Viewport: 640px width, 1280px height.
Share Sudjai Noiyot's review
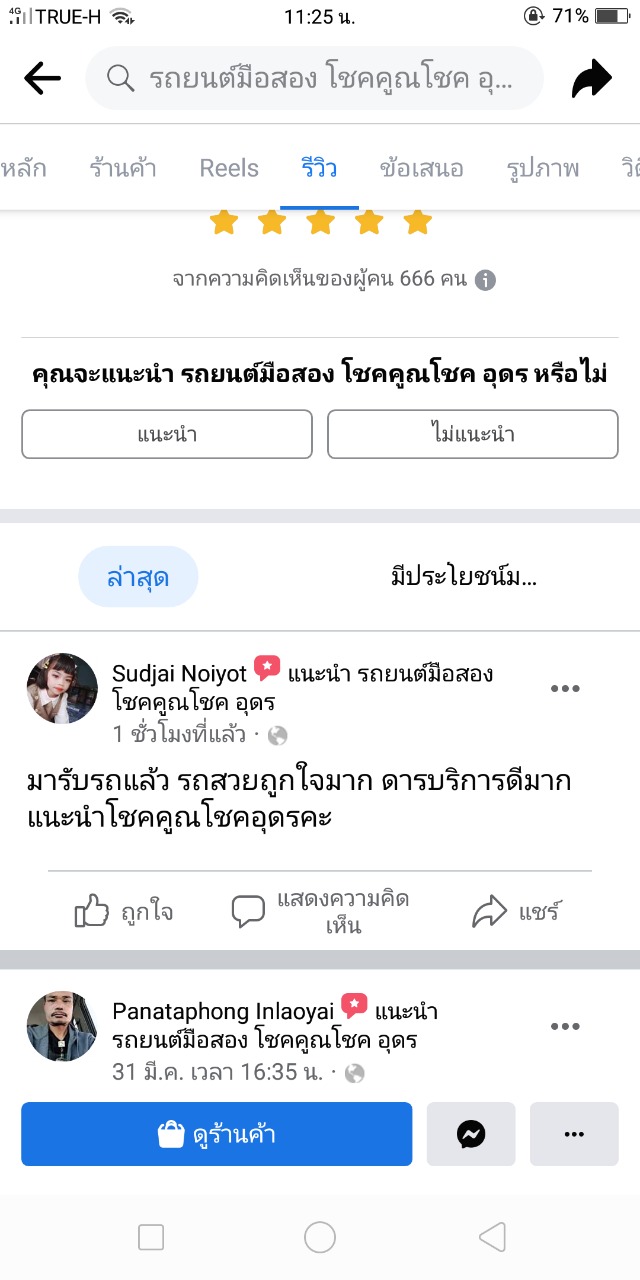pos(516,911)
